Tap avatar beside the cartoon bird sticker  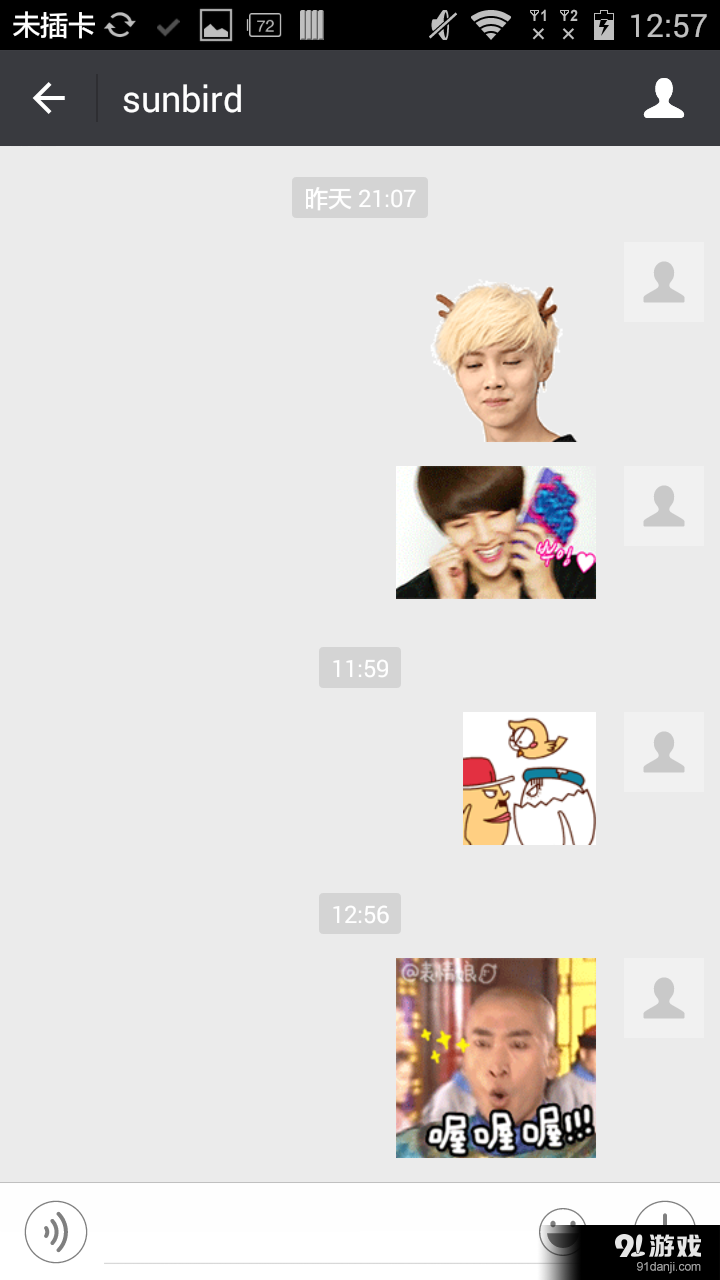663,751
